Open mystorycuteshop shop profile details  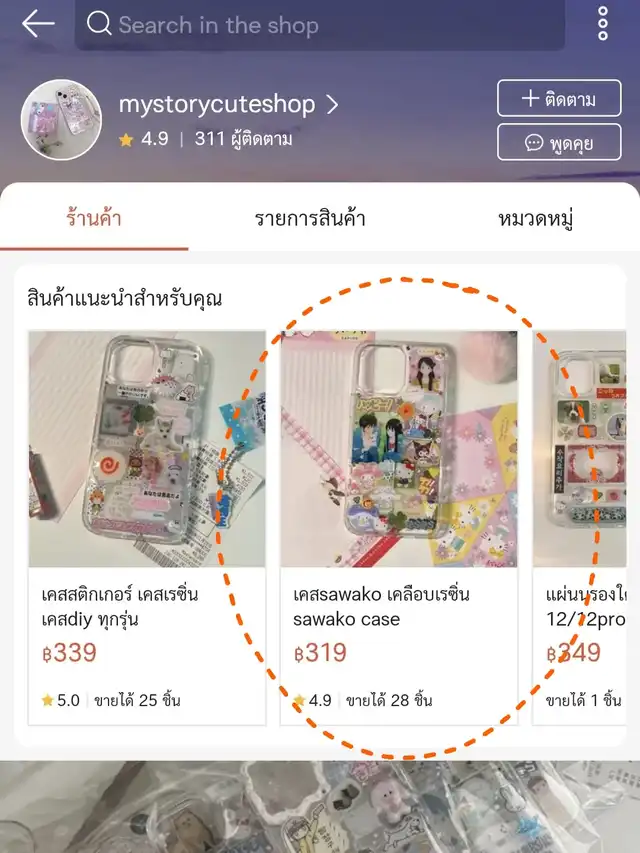pos(228,104)
